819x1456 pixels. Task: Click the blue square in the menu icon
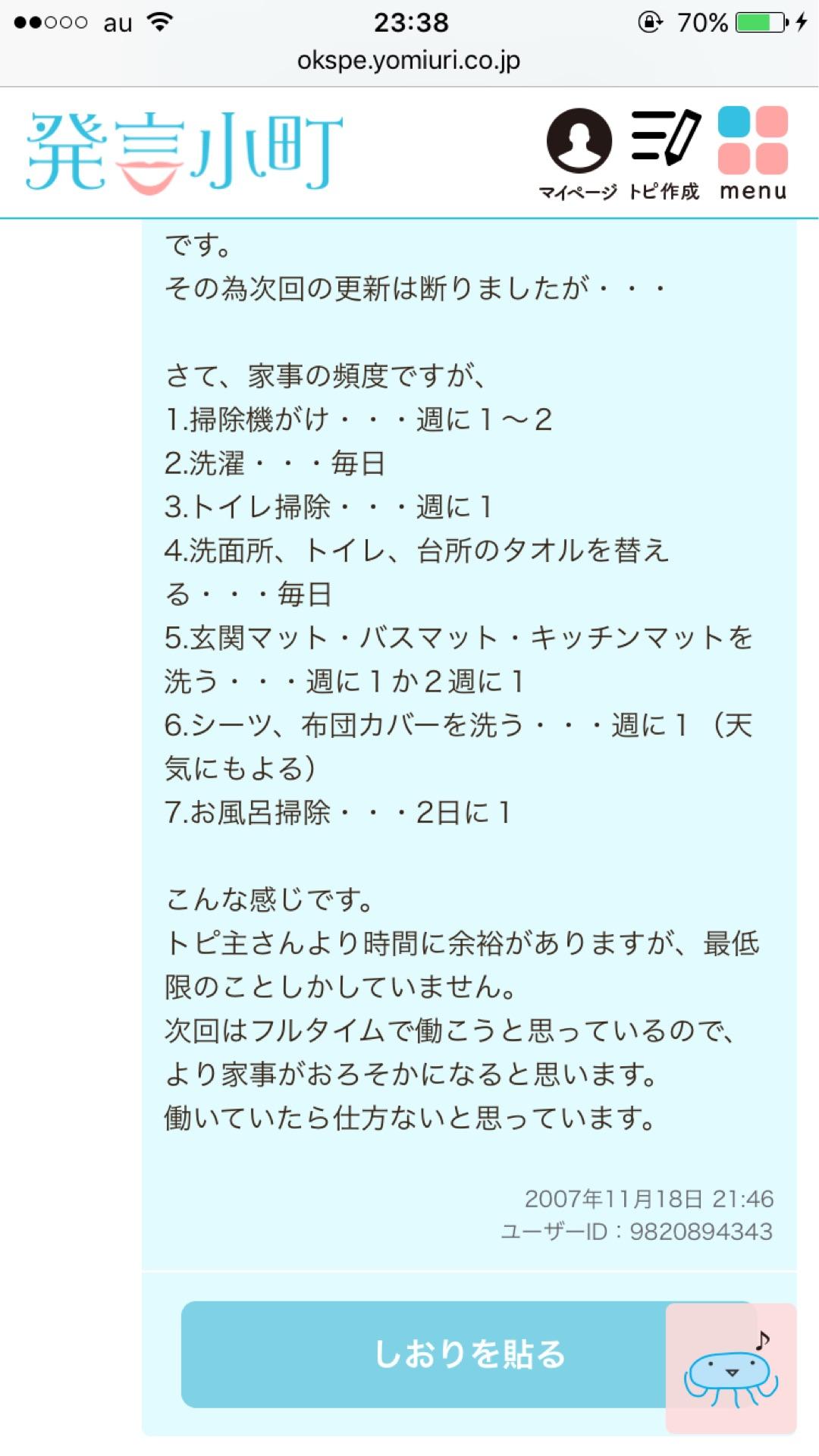(x=732, y=121)
